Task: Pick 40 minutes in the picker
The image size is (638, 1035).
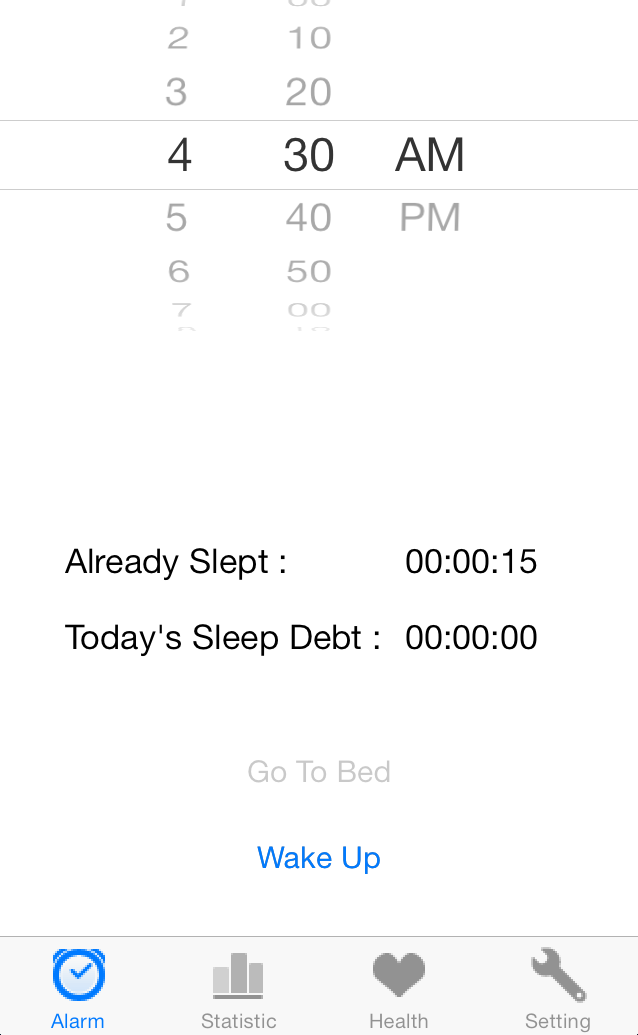Action: tap(308, 218)
